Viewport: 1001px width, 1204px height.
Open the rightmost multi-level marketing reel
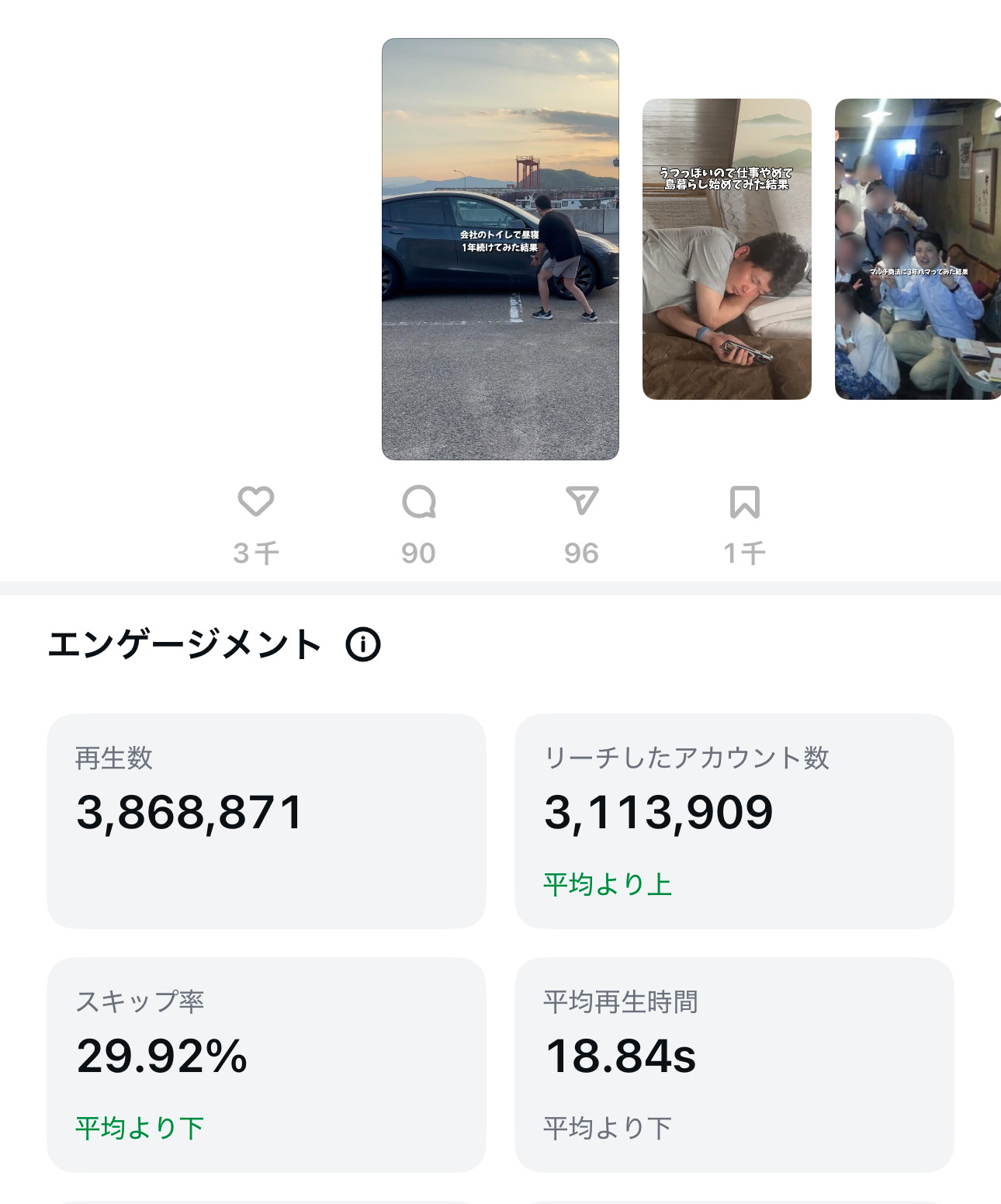pos(916,248)
